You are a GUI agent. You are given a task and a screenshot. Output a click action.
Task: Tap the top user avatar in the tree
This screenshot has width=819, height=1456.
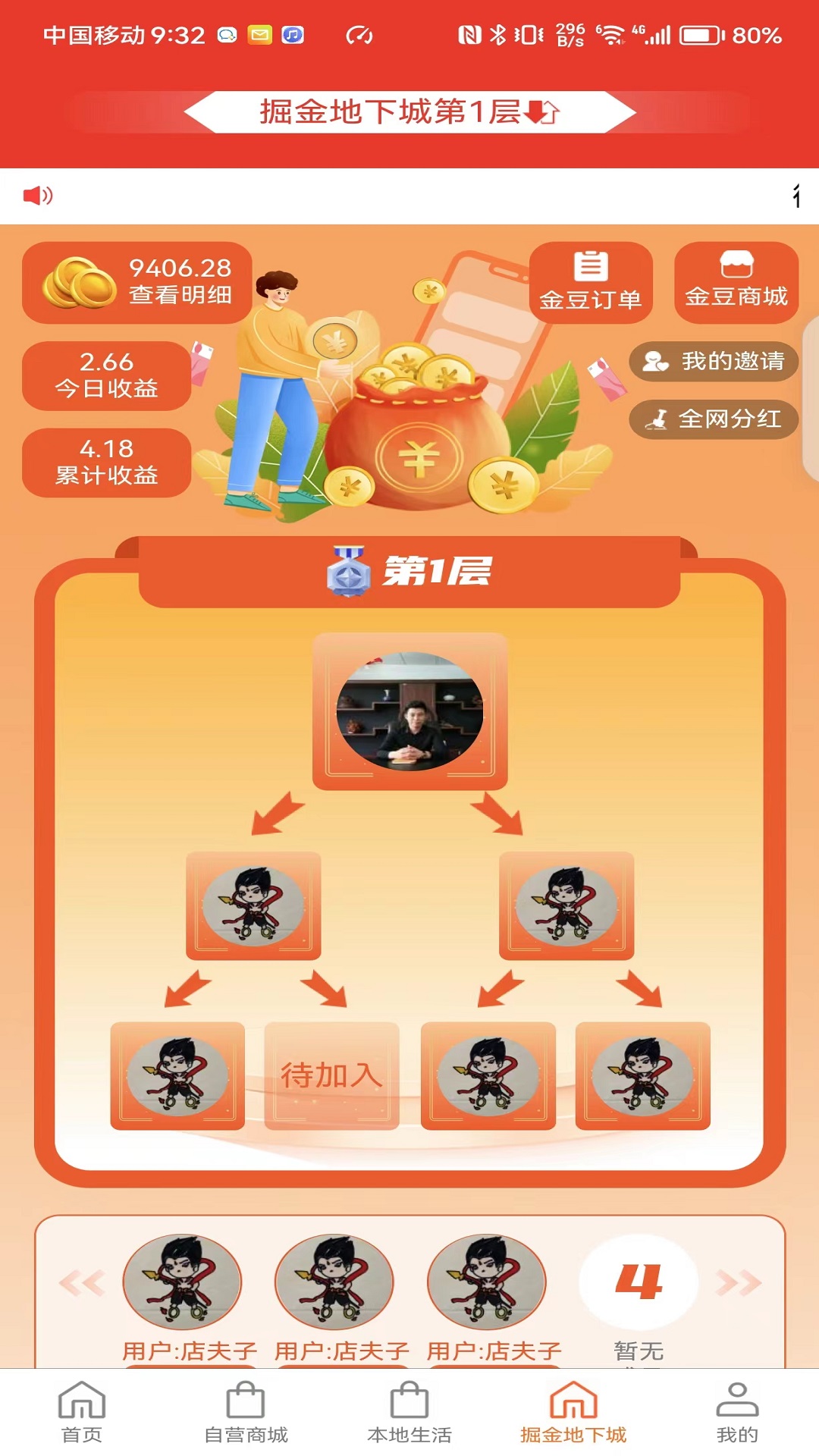tap(409, 711)
